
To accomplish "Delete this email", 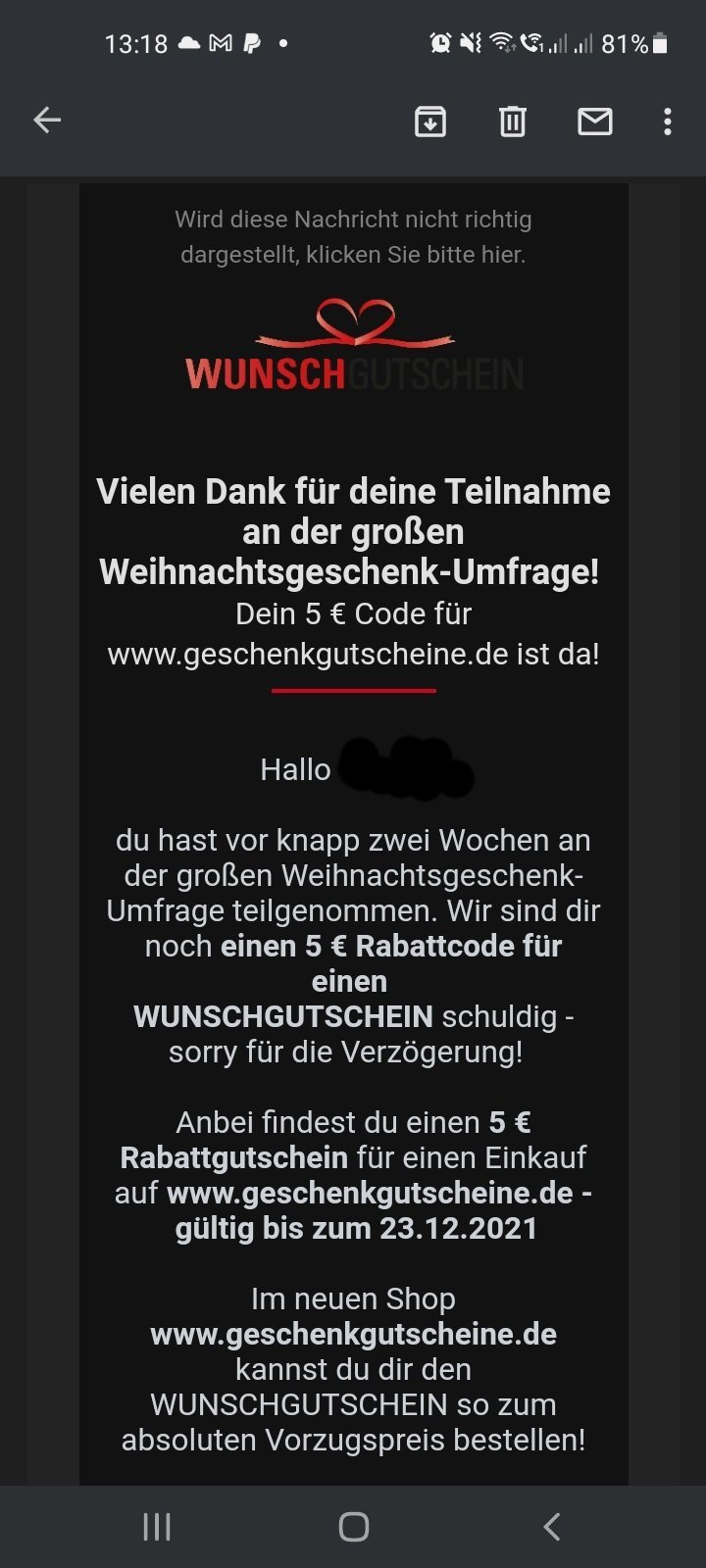I will tap(513, 122).
